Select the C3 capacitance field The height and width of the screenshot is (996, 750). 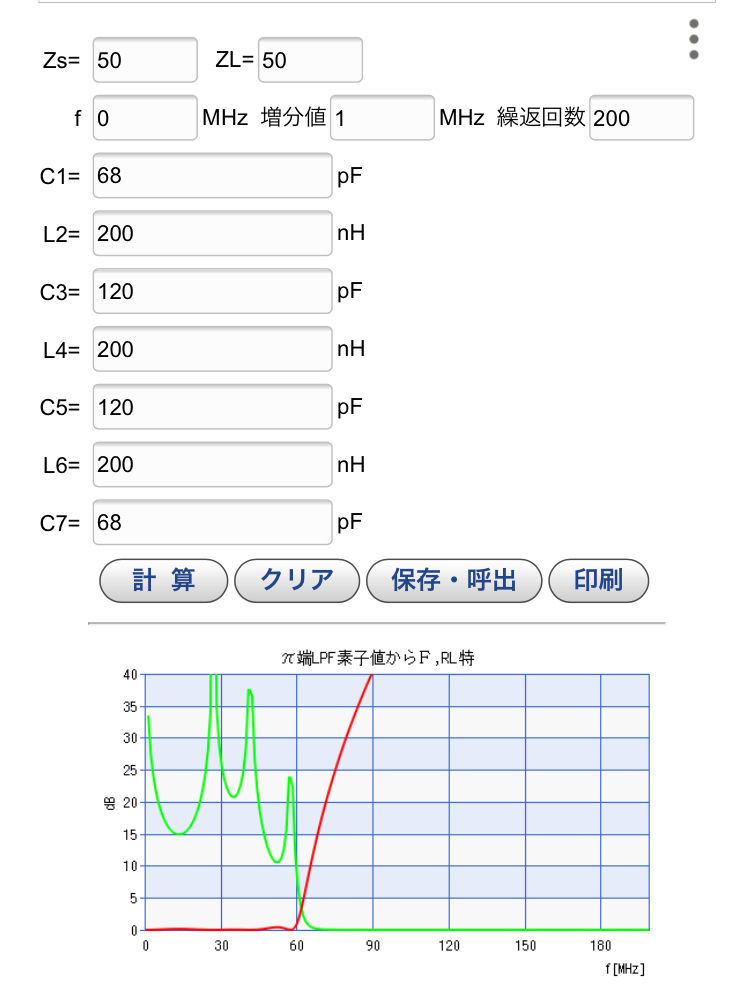coord(211,291)
